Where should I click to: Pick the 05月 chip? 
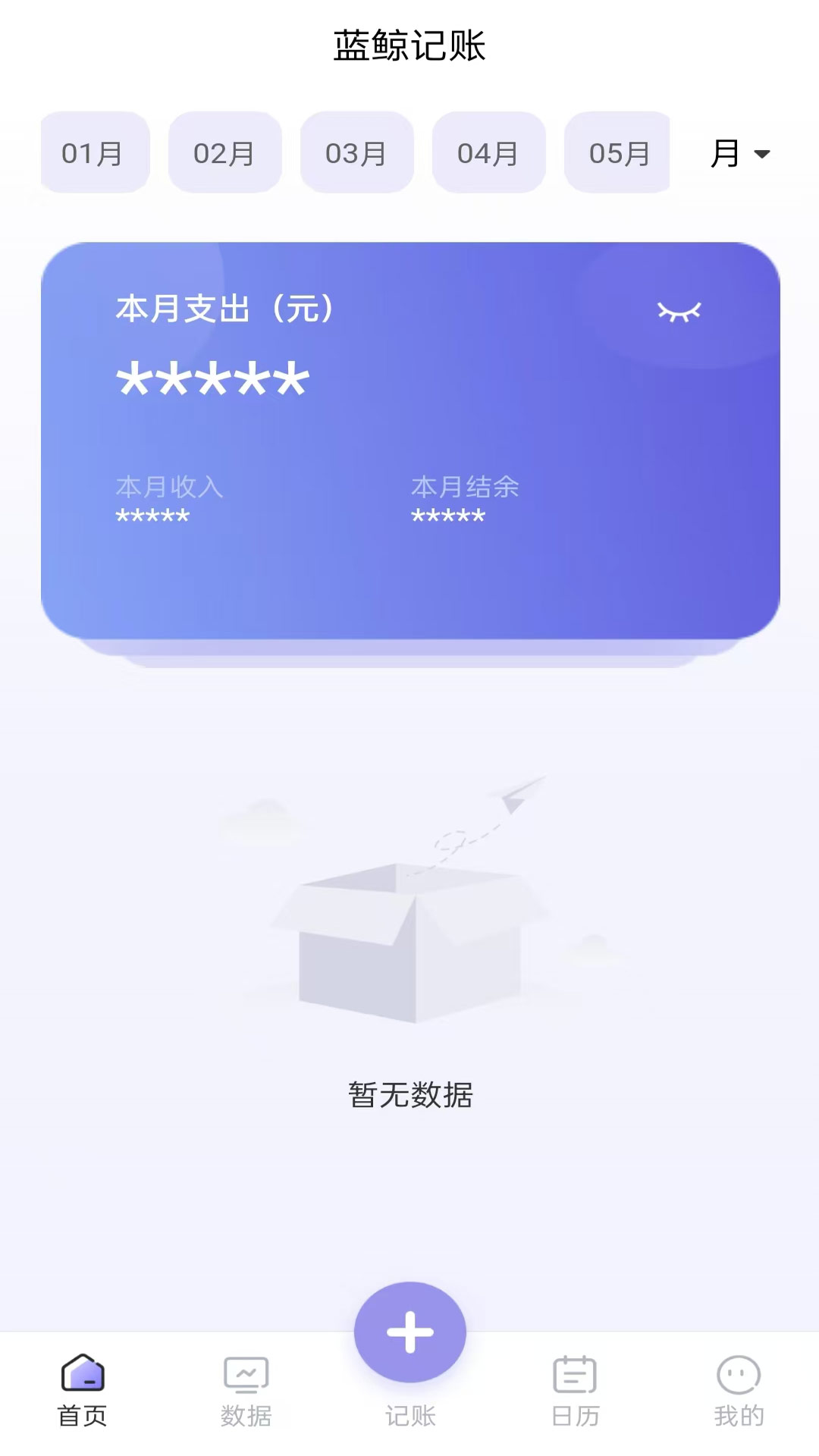click(617, 152)
